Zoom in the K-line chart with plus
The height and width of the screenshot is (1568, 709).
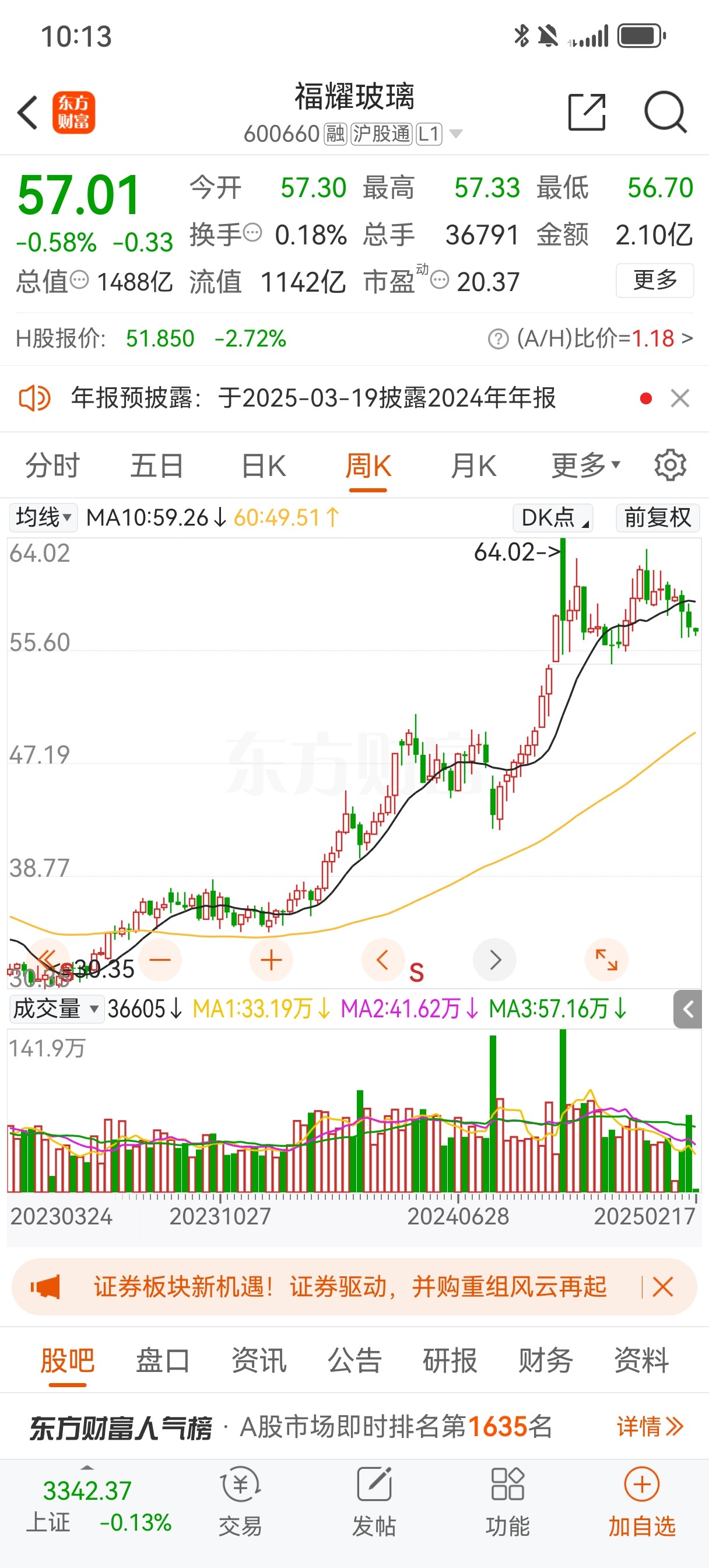coord(271,960)
